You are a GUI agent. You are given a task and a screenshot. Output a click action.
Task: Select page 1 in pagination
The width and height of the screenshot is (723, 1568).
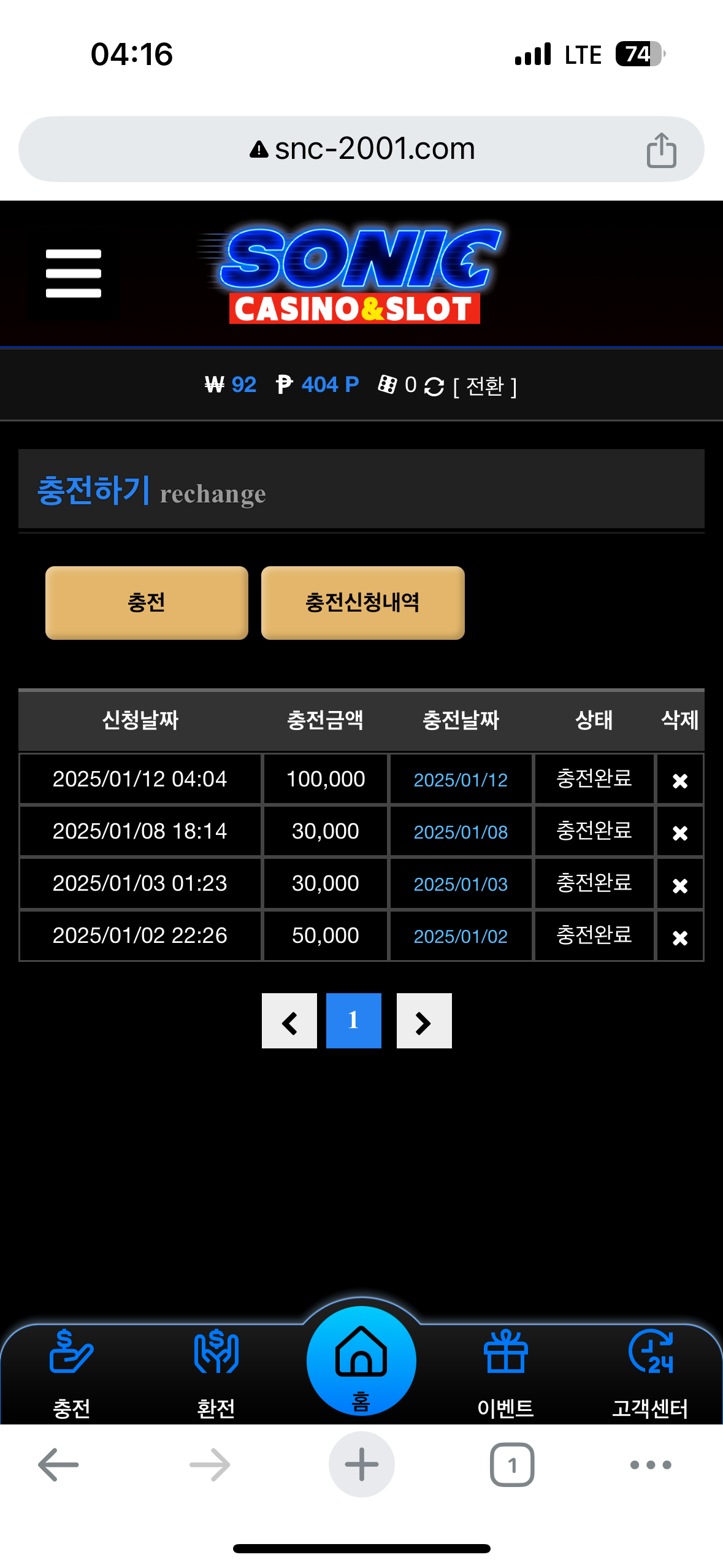(353, 1021)
